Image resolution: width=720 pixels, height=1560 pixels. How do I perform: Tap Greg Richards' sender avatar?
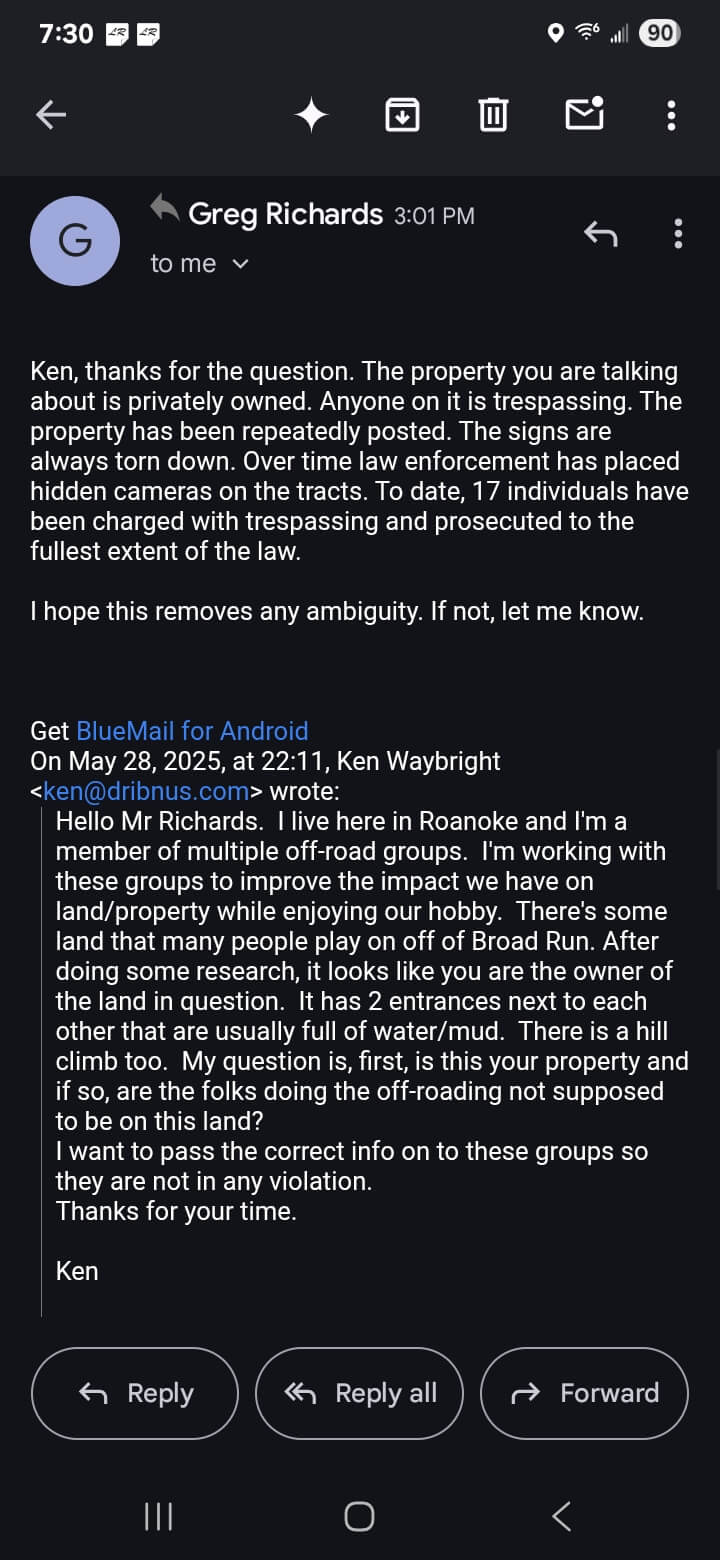[x=75, y=241]
